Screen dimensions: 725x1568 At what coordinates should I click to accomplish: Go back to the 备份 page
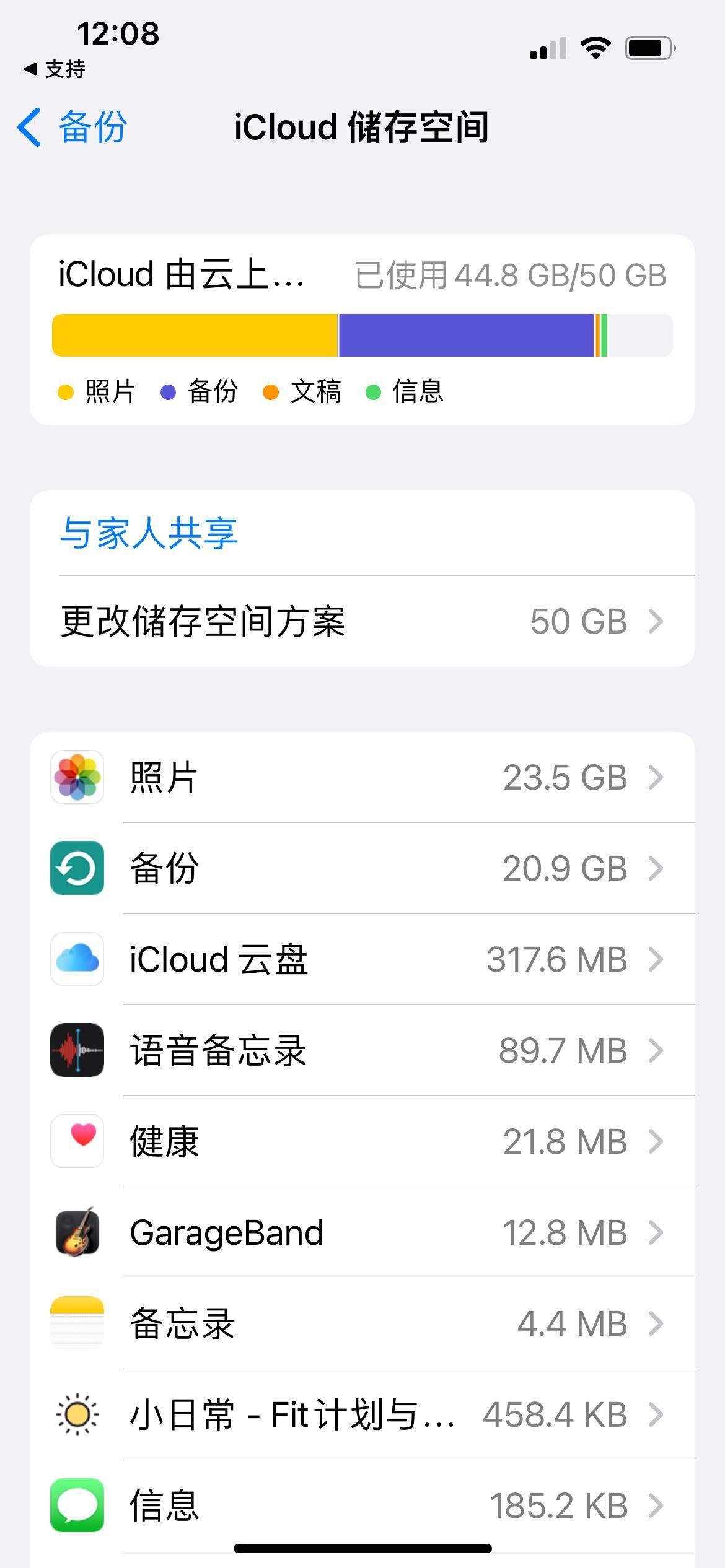pos(73,127)
